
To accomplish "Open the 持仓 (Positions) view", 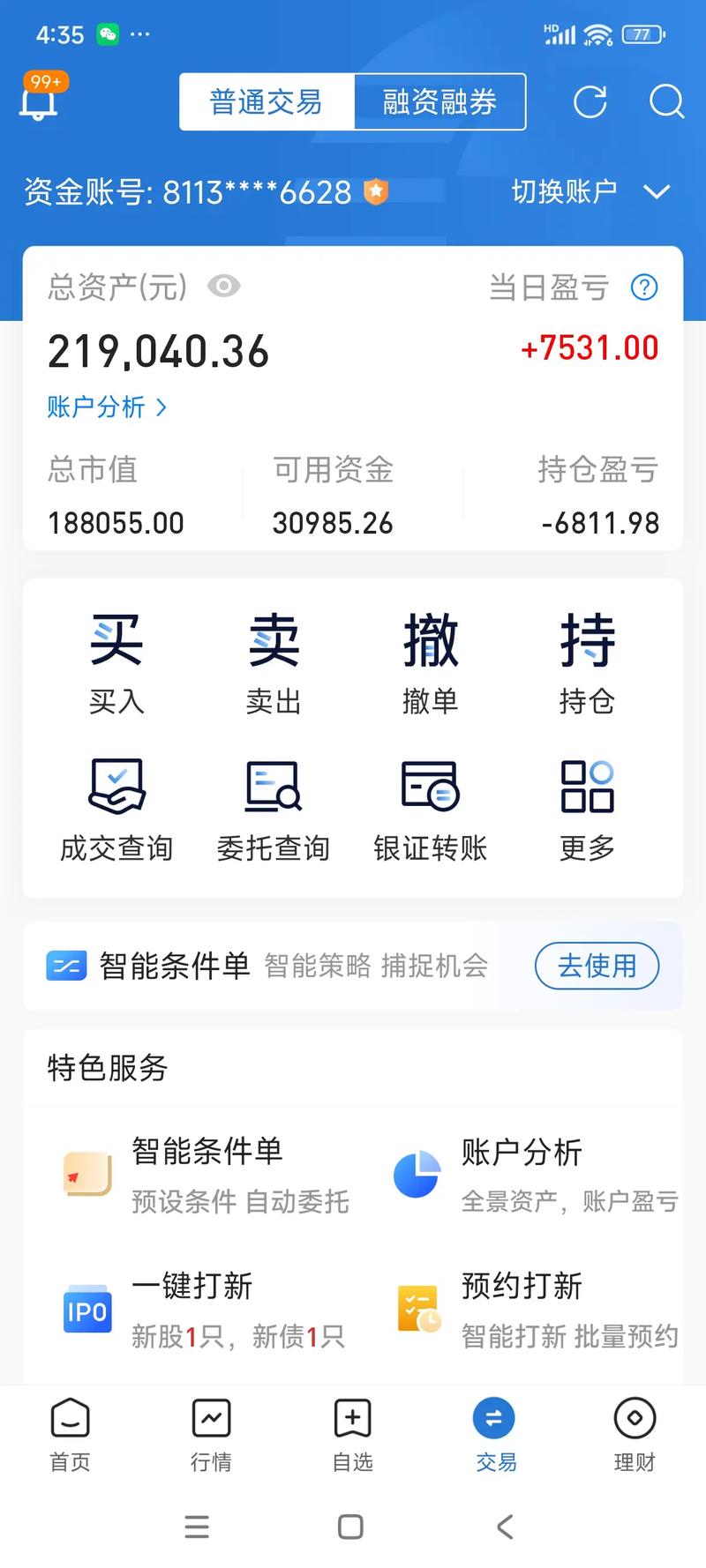I will (x=587, y=660).
